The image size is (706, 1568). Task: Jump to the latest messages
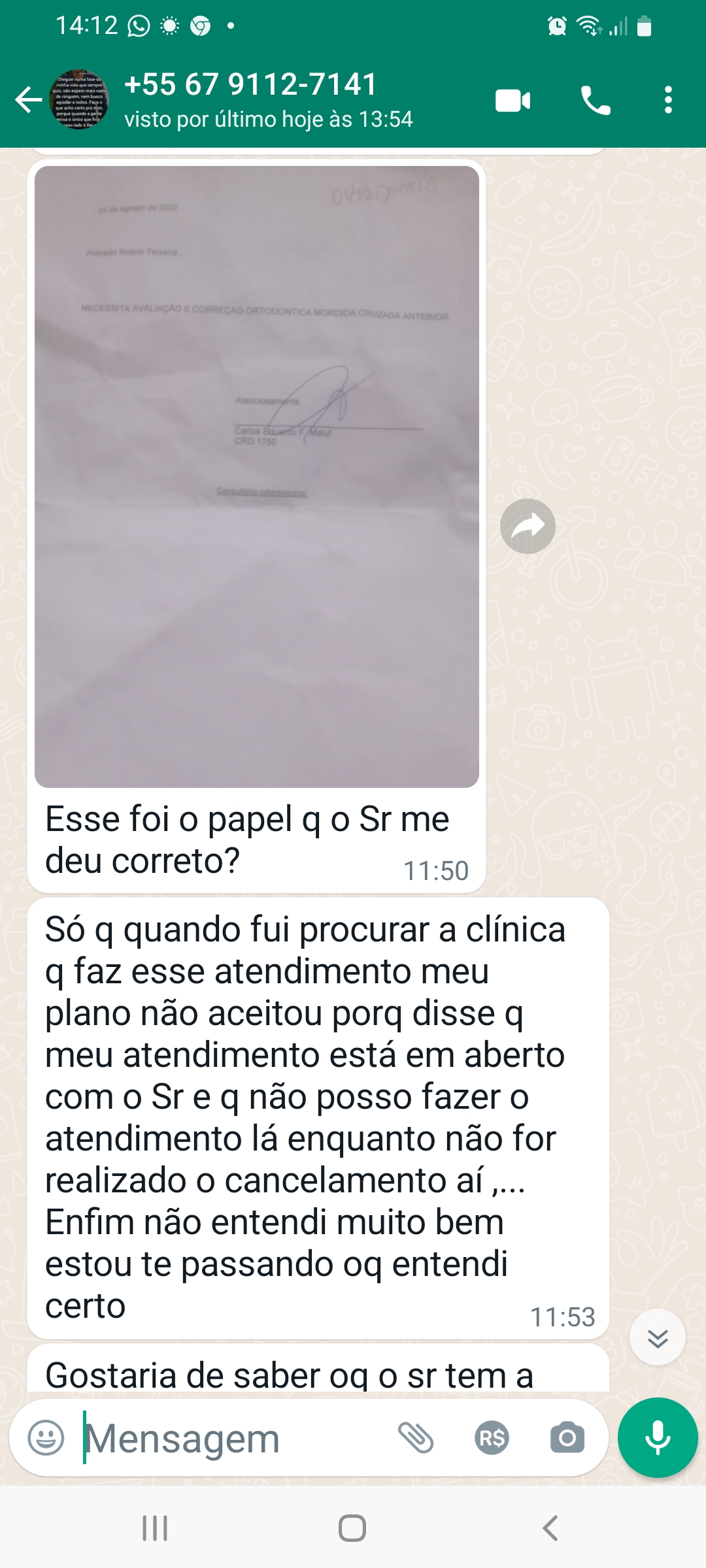point(657,1337)
